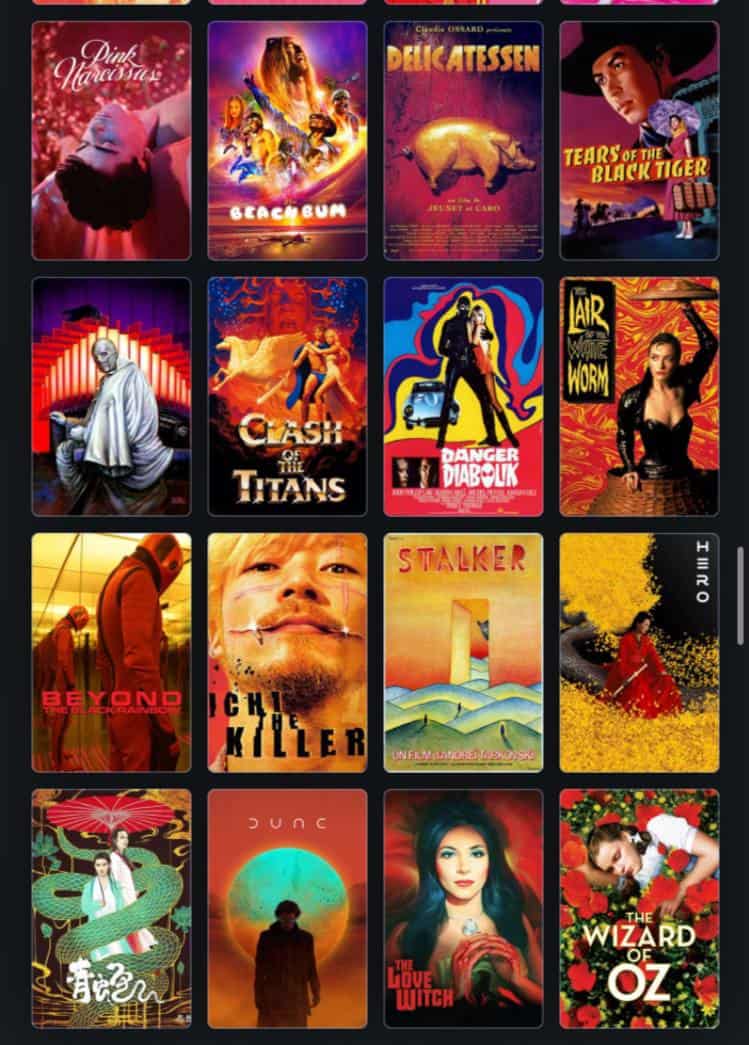View Ichi the Killer film page

coord(287,653)
